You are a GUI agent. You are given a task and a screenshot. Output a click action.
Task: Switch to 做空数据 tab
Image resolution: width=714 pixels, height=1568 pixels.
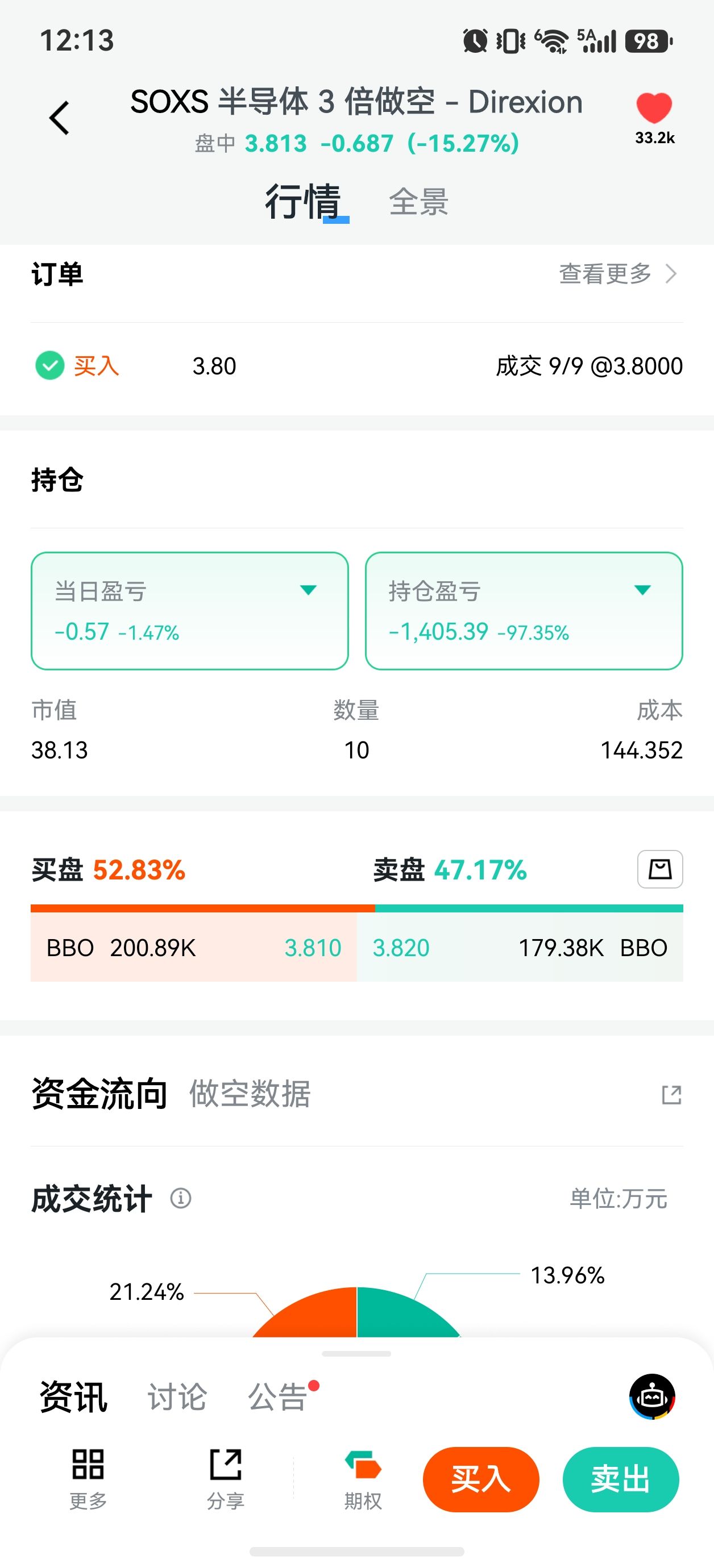pos(250,1094)
